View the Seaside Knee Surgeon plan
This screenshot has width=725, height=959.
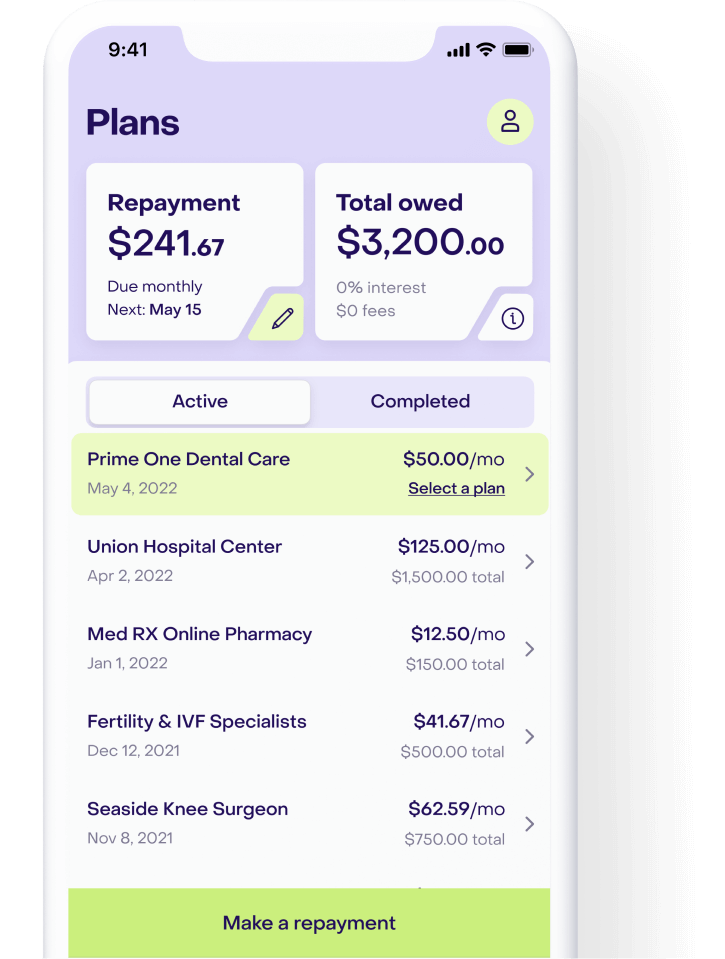pos(310,823)
